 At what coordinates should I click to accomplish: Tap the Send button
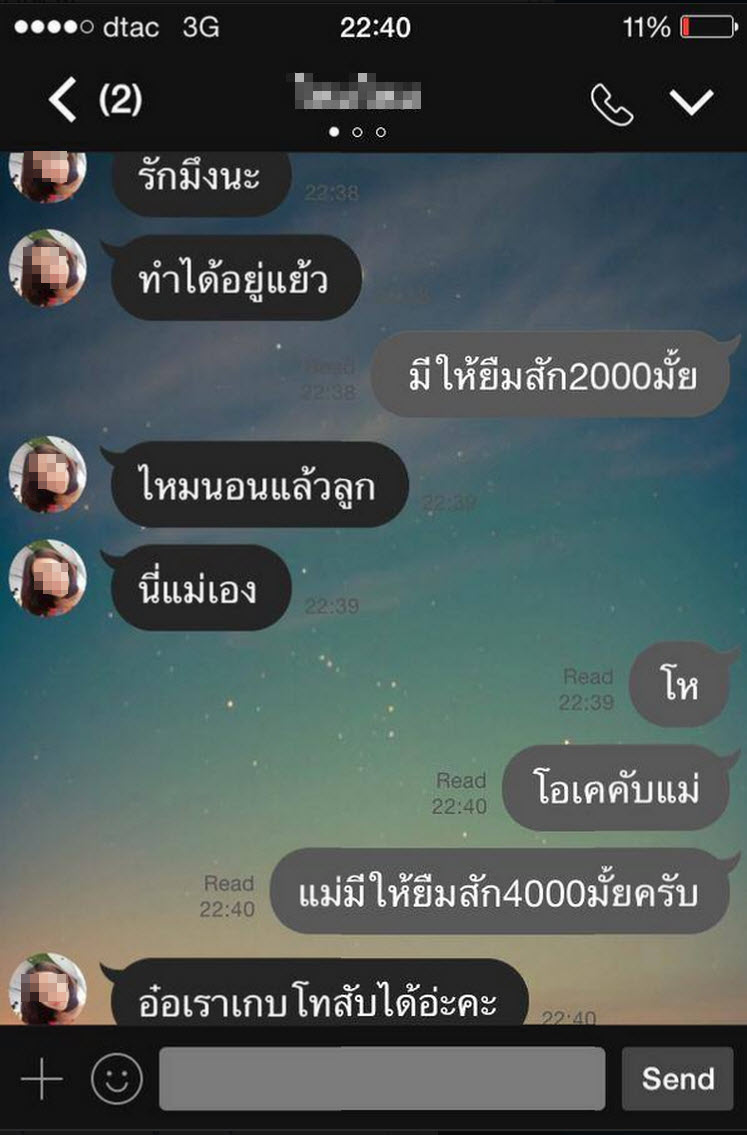[x=677, y=1079]
